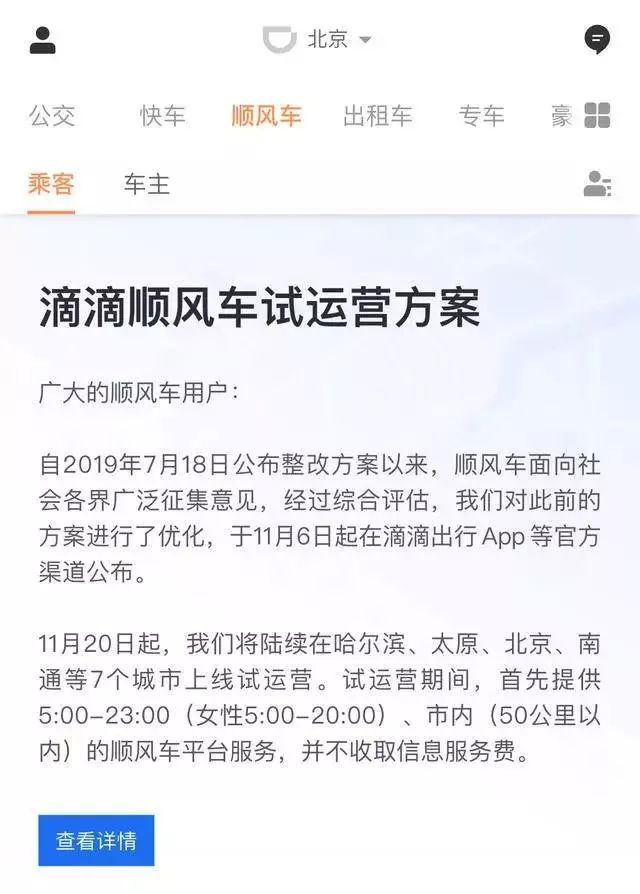Open the user profile icon
Image resolution: width=640 pixels, height=894 pixels.
[43, 40]
